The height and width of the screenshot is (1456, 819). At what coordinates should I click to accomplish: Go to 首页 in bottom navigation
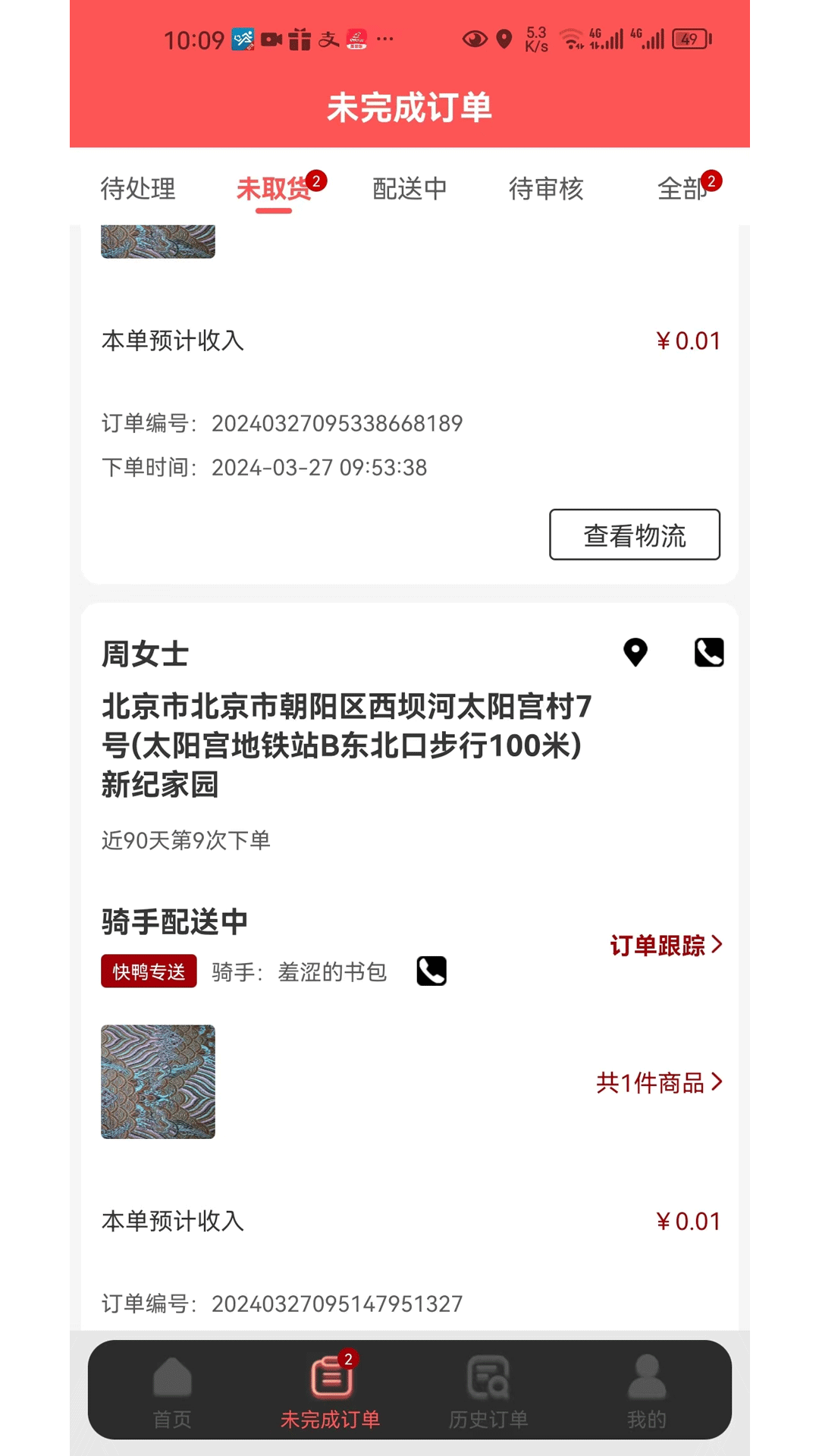click(172, 1392)
